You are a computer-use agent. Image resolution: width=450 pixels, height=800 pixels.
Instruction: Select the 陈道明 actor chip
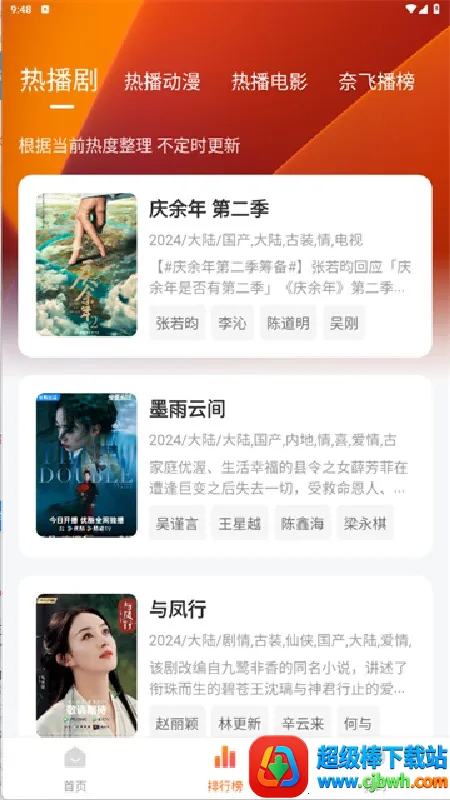pyautogui.click(x=288, y=323)
